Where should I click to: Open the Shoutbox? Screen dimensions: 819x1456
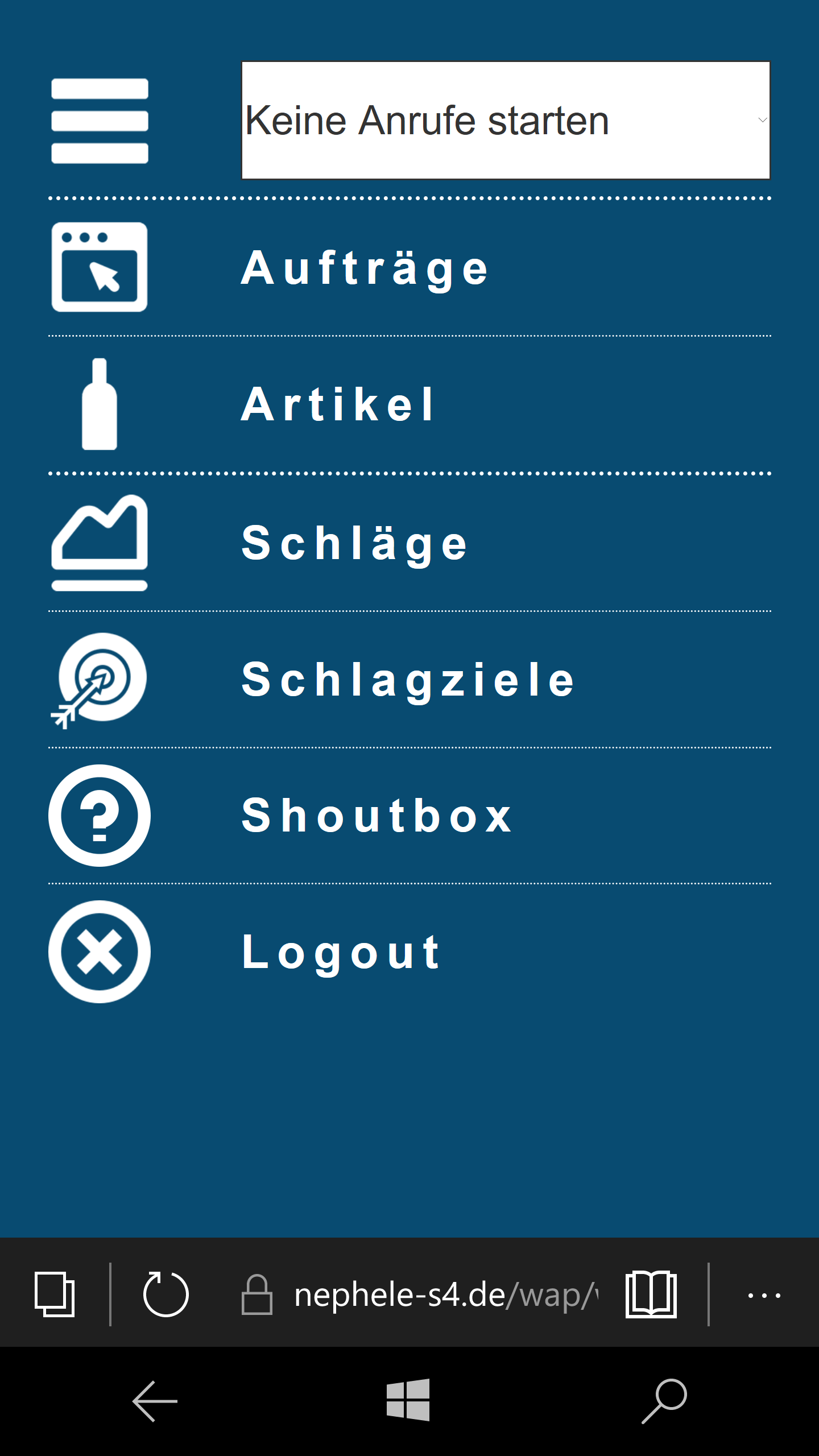[377, 816]
